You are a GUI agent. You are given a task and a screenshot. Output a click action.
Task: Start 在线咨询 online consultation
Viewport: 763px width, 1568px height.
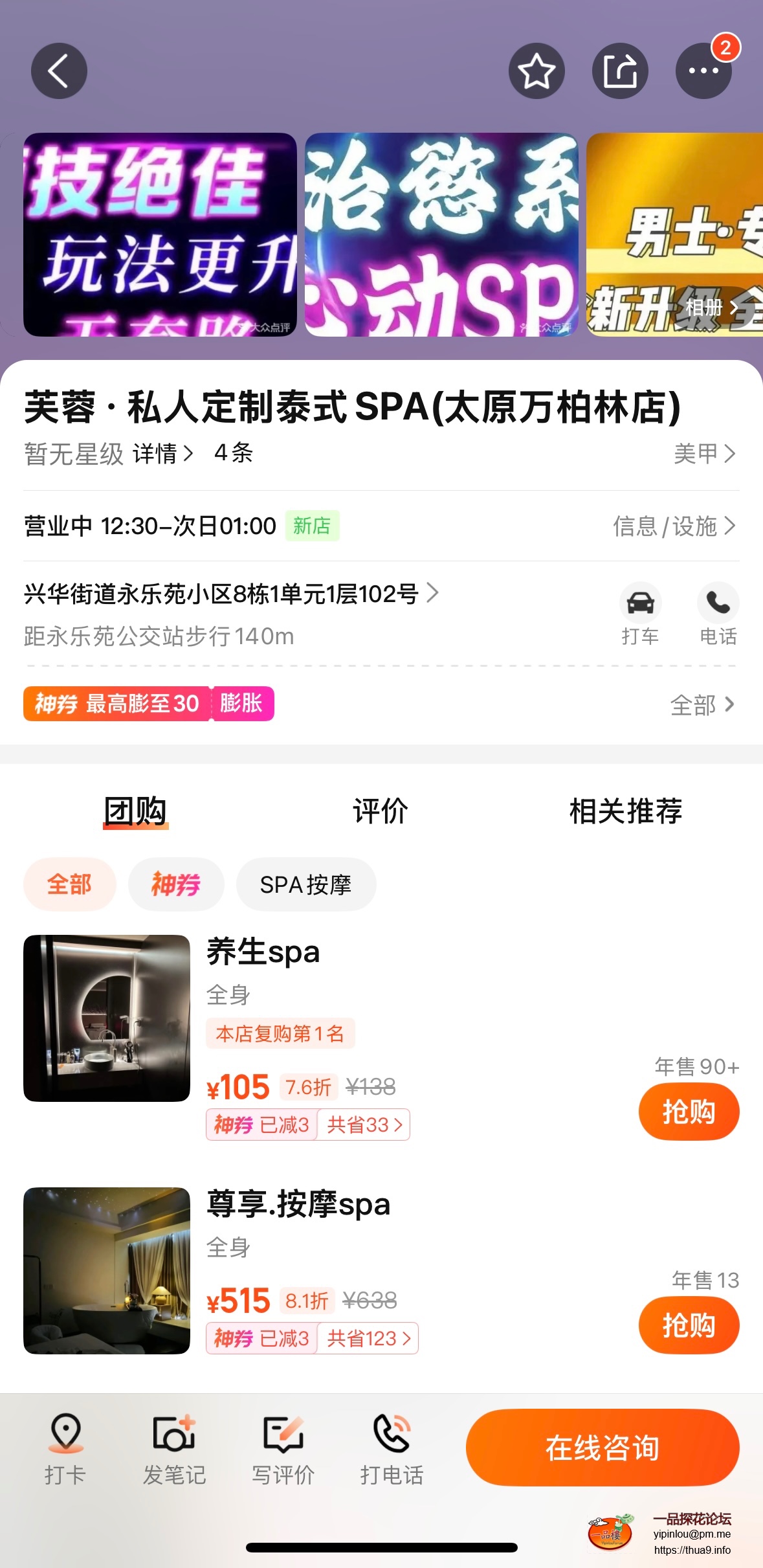(602, 1448)
